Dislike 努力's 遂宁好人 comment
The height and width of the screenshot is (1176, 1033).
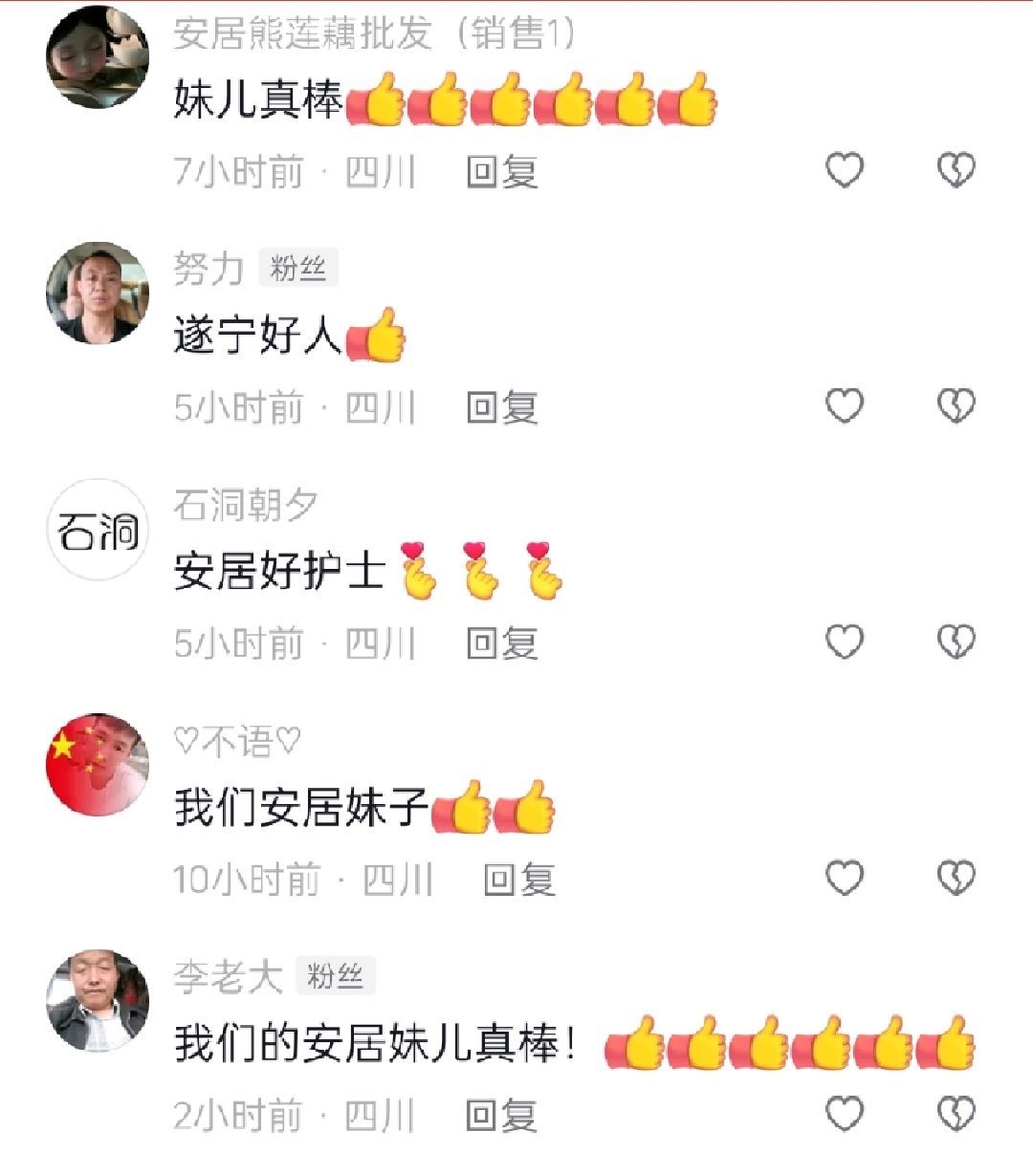pyautogui.click(x=955, y=406)
